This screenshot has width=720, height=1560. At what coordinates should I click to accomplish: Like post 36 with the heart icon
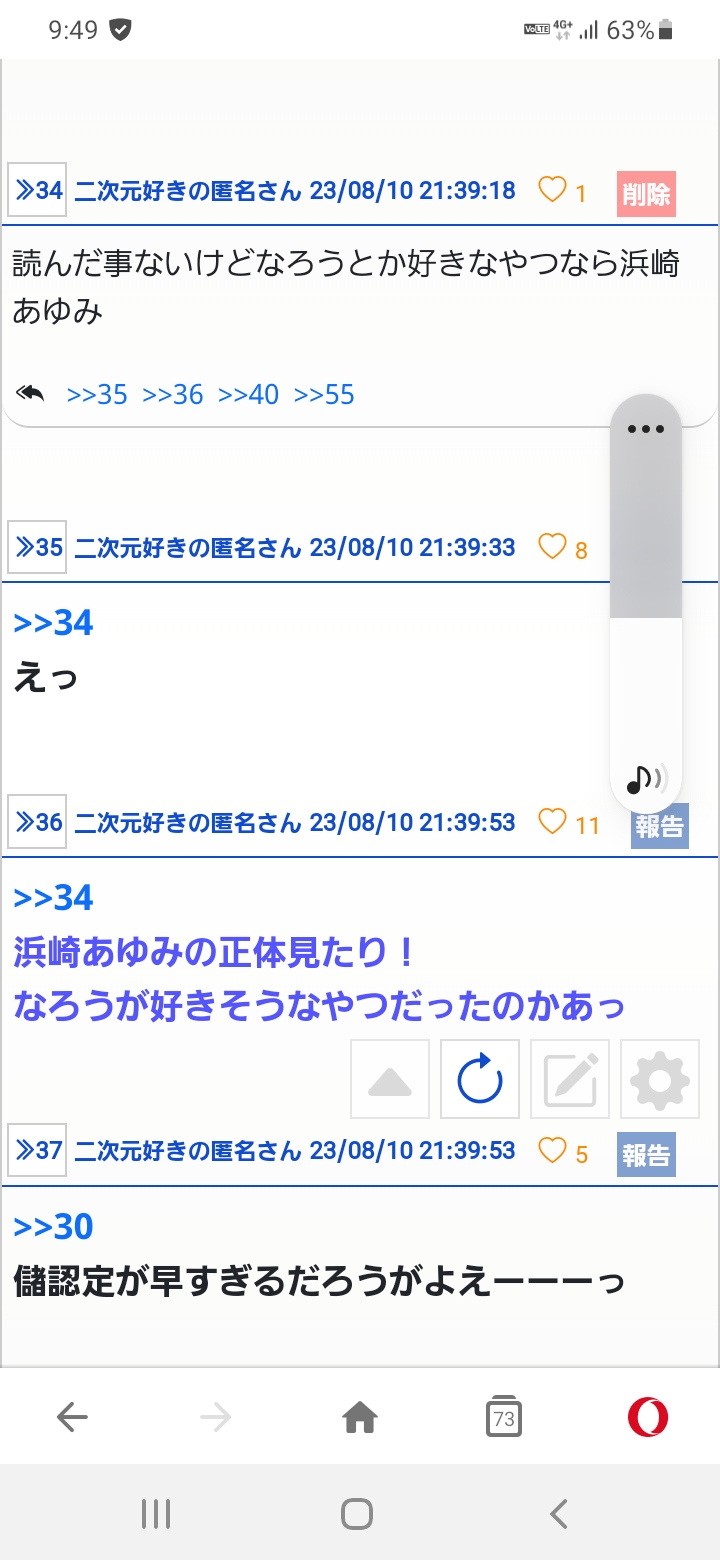coord(552,821)
